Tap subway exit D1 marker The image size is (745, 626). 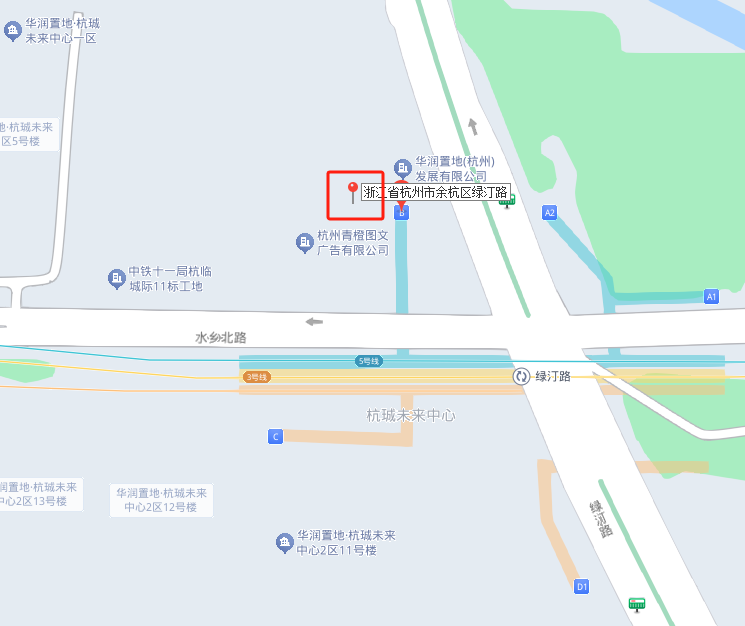[582, 586]
